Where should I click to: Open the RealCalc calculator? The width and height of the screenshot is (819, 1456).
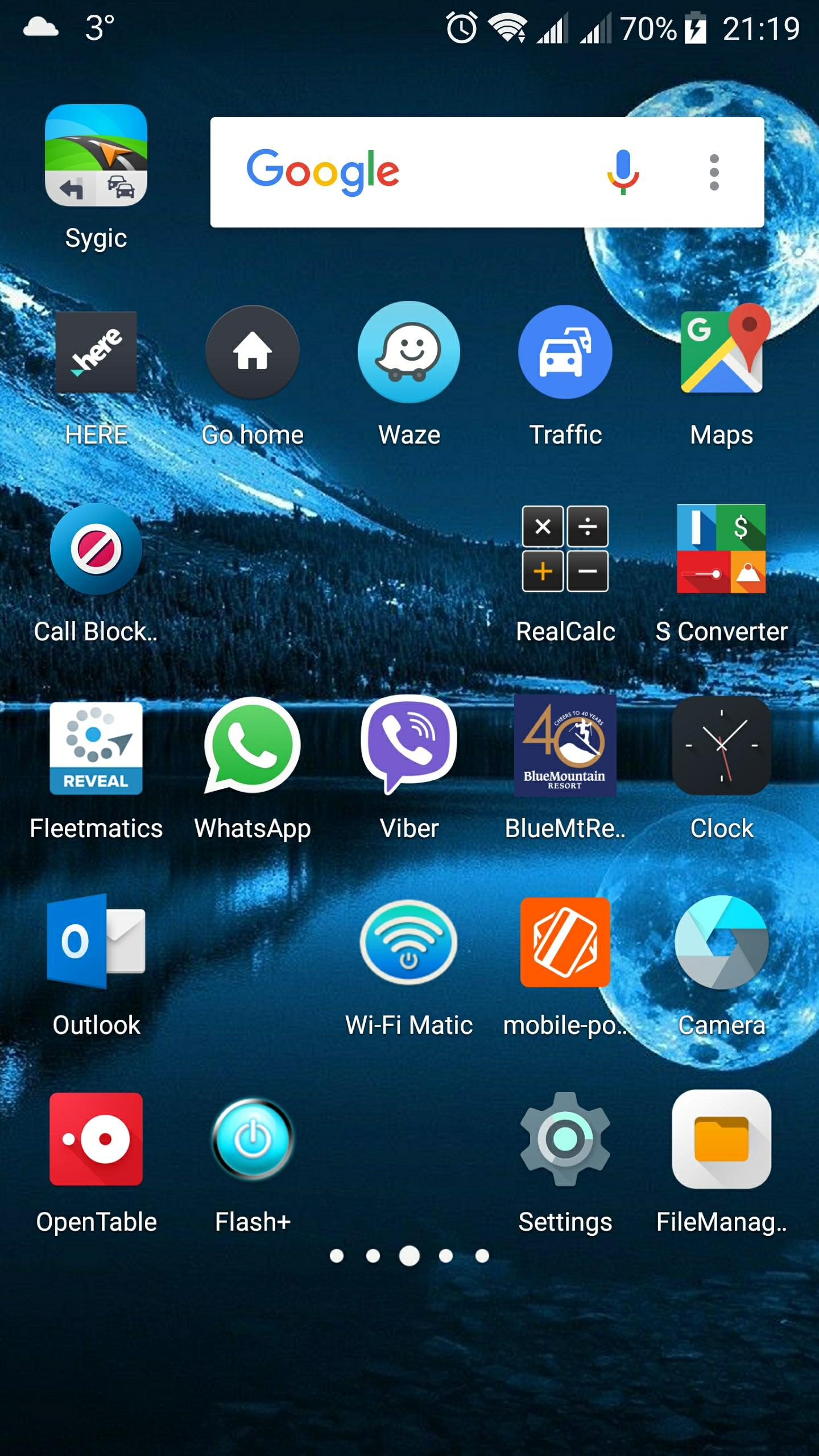(x=565, y=549)
